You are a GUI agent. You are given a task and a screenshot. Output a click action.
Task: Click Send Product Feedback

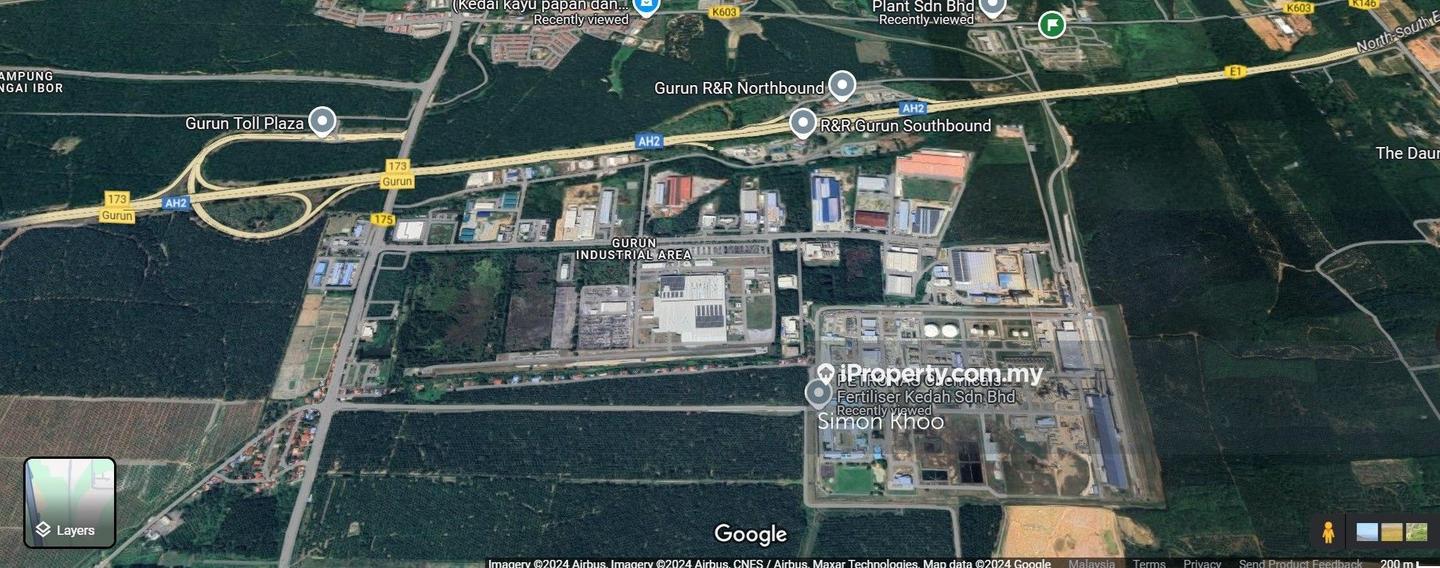1301,563
